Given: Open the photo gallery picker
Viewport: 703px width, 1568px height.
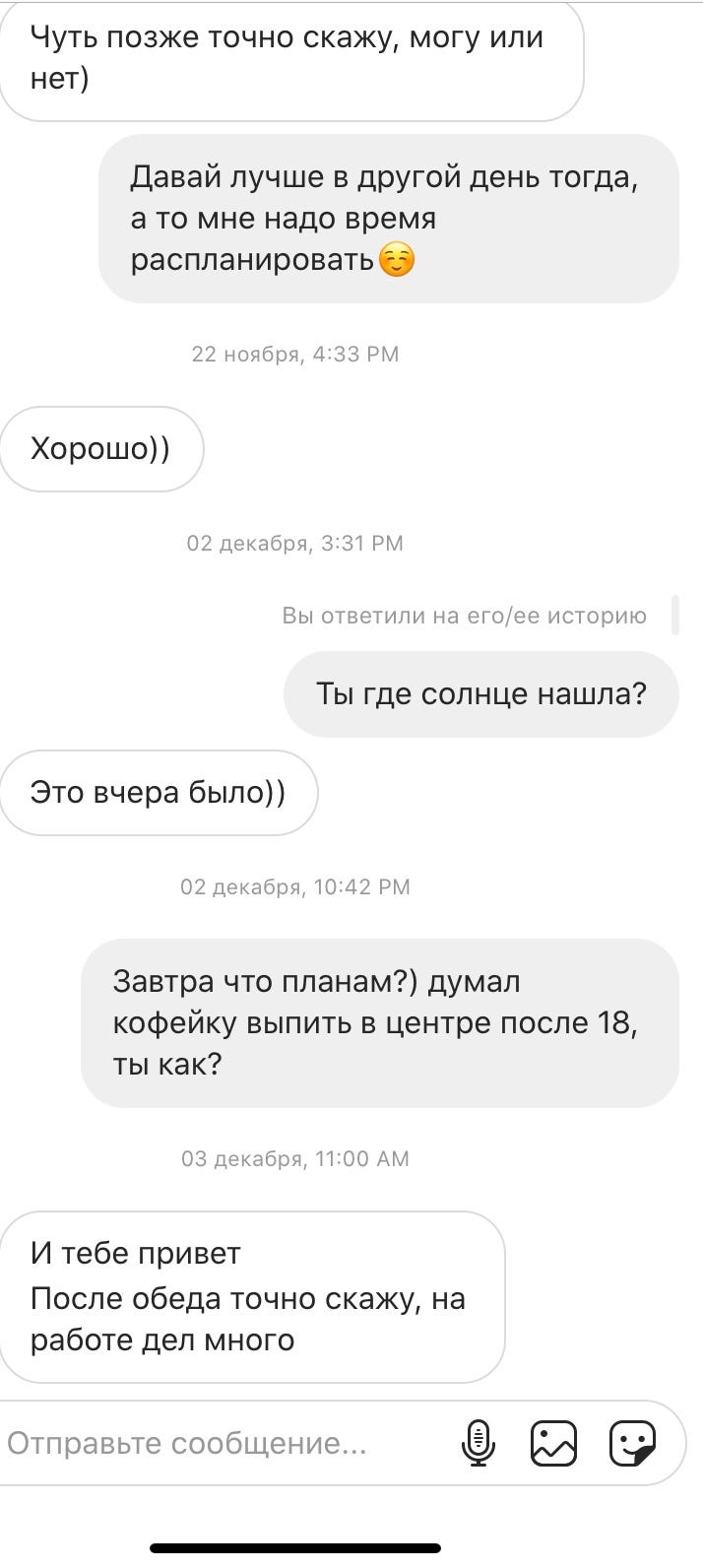Looking at the screenshot, I should (553, 1444).
